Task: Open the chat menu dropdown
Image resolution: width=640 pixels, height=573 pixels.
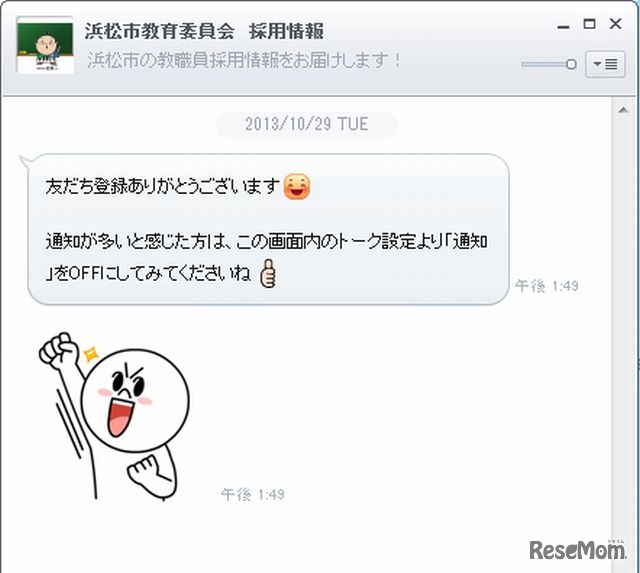Action: 605,63
